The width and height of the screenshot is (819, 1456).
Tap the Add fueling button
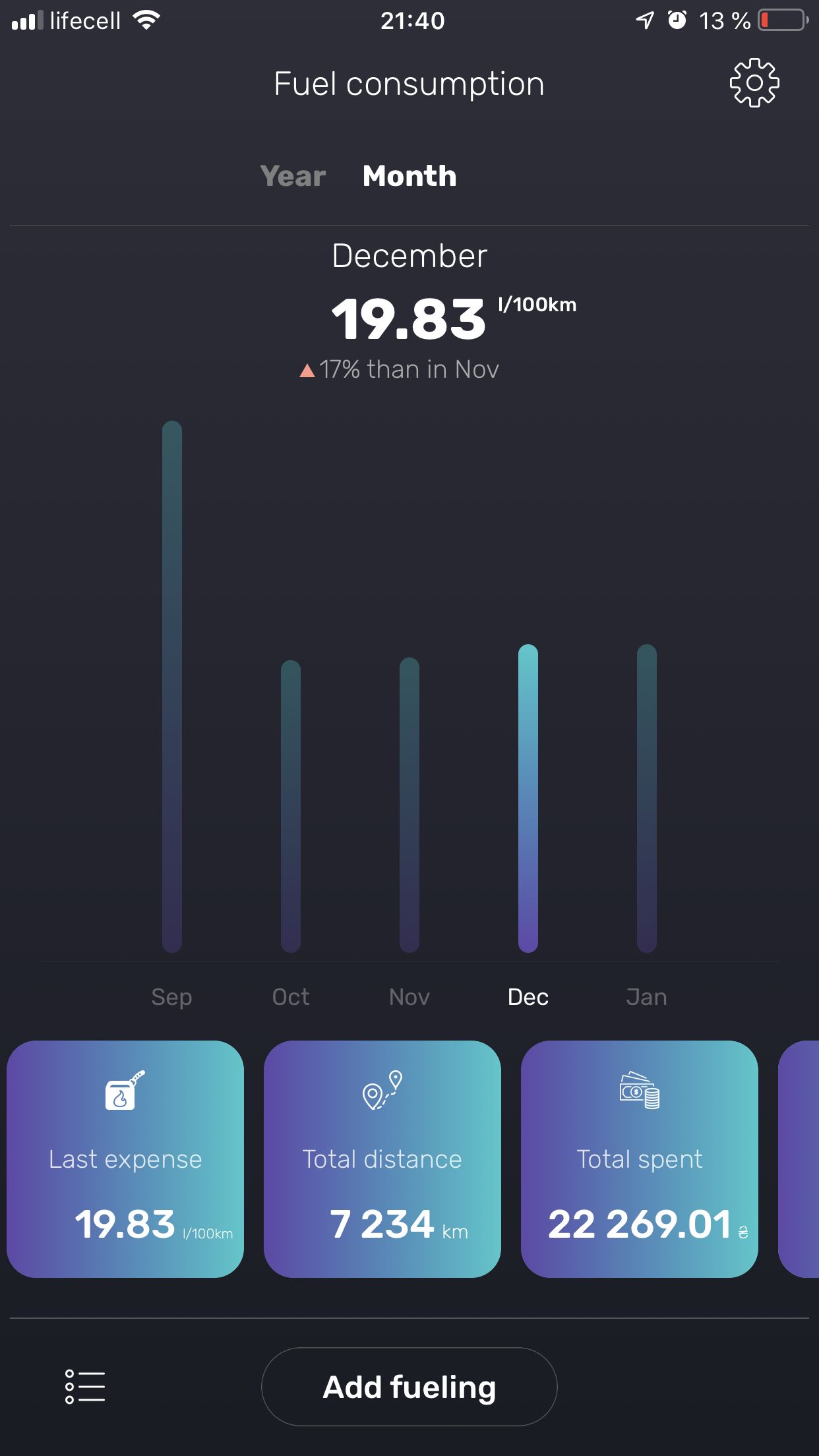409,1387
